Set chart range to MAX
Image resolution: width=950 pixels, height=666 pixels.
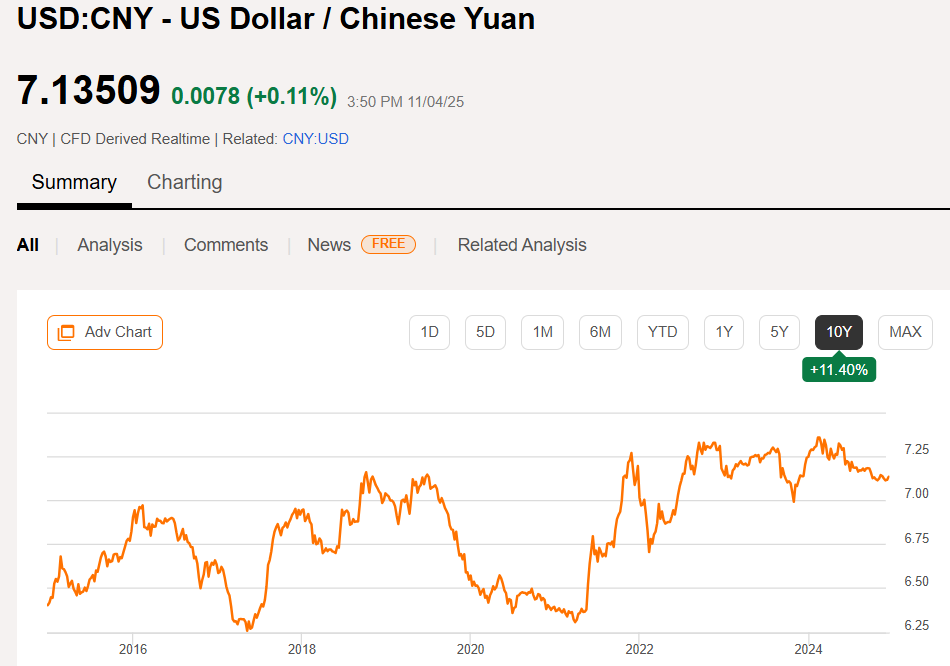click(905, 332)
